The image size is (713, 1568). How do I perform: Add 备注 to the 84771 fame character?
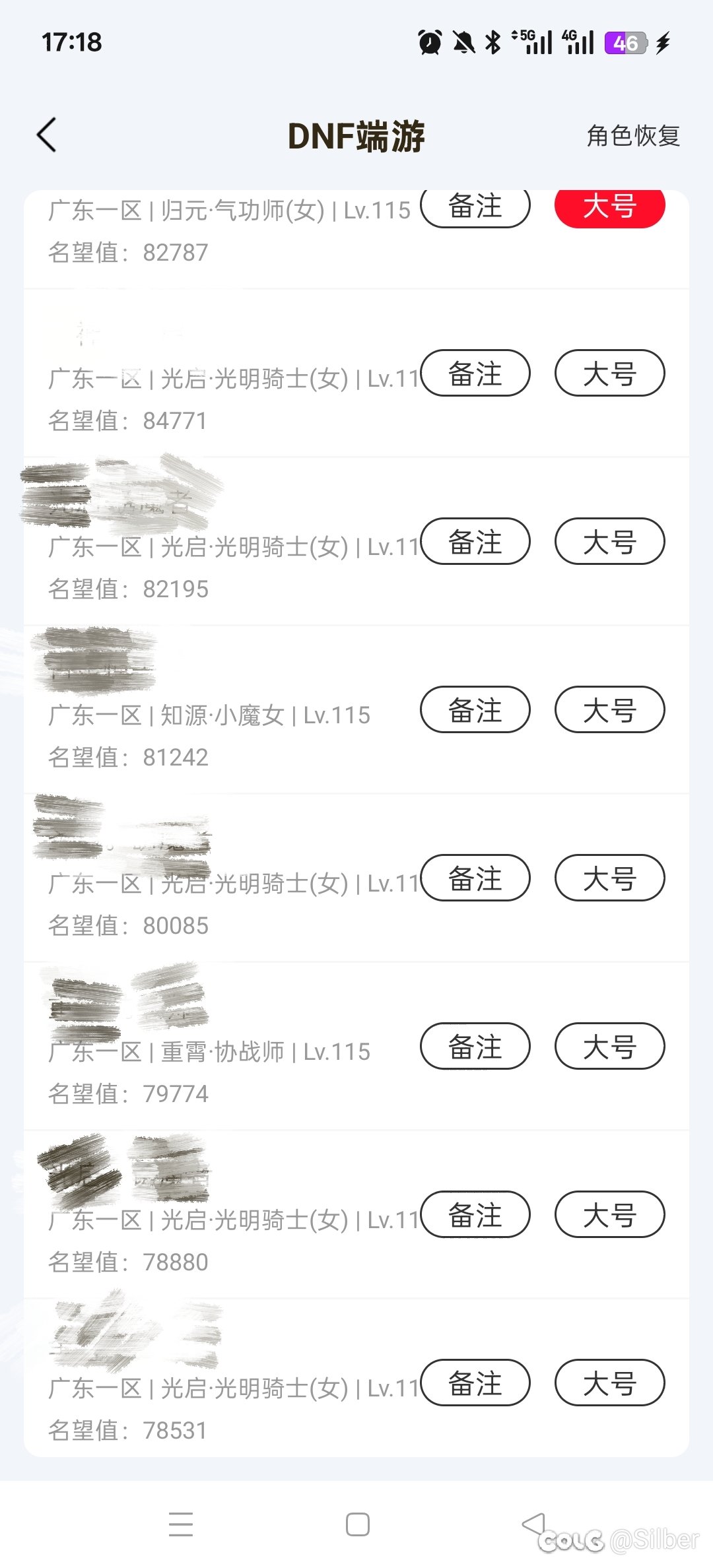pyautogui.click(x=475, y=374)
